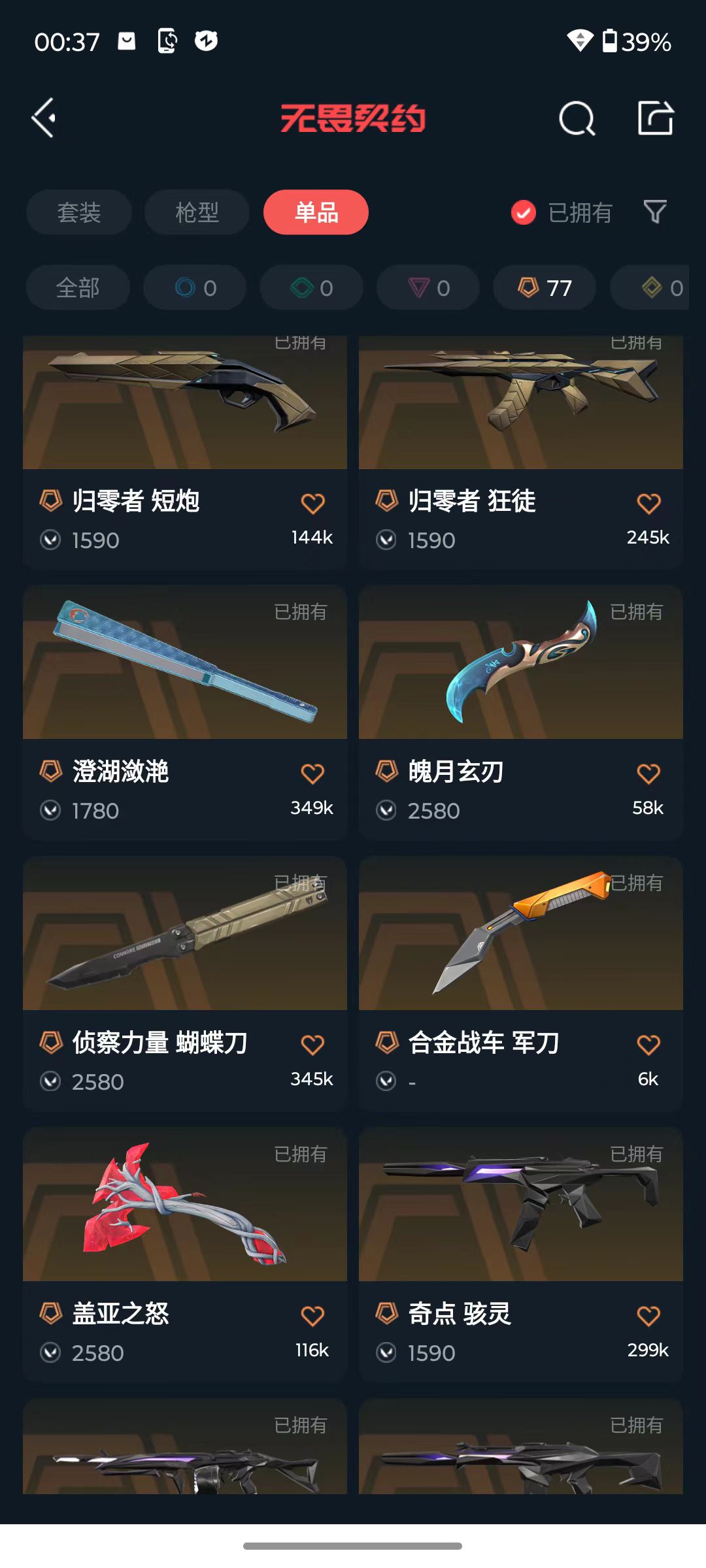This screenshot has height=1568, width=706.
Task: Select the 单品 tab
Action: point(316,212)
